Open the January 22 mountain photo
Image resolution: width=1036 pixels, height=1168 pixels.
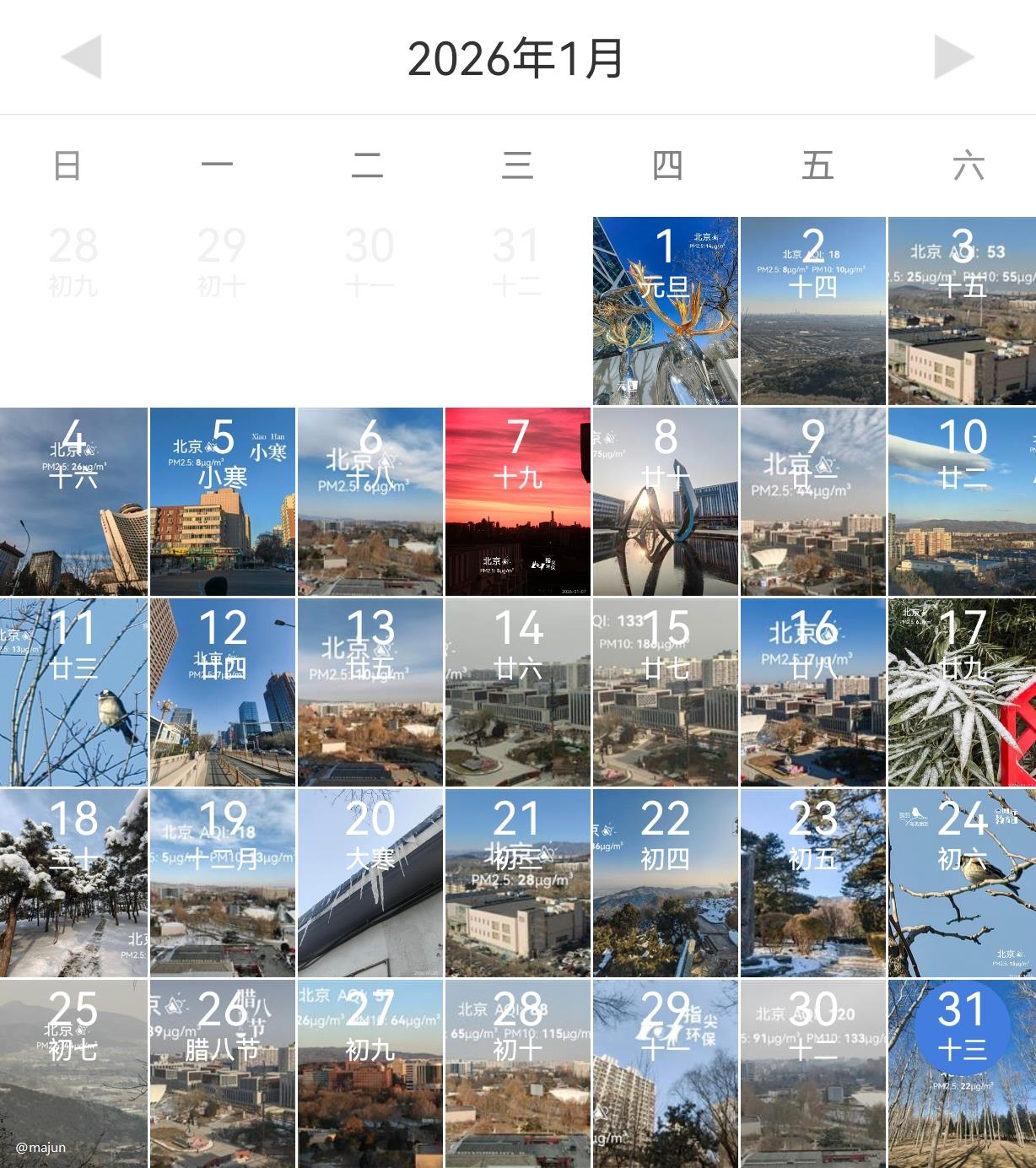click(666, 884)
